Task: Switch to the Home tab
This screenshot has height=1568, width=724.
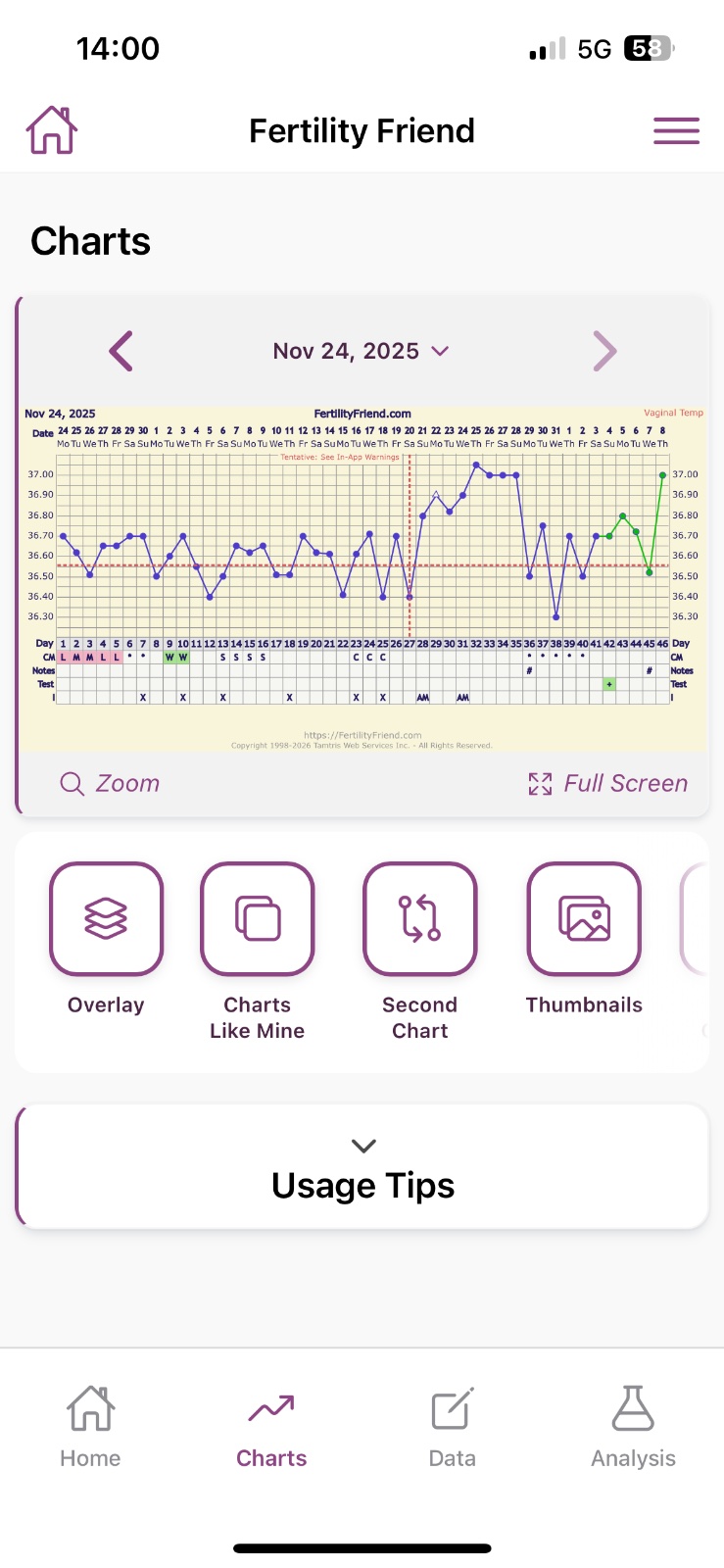Action: [90, 1427]
